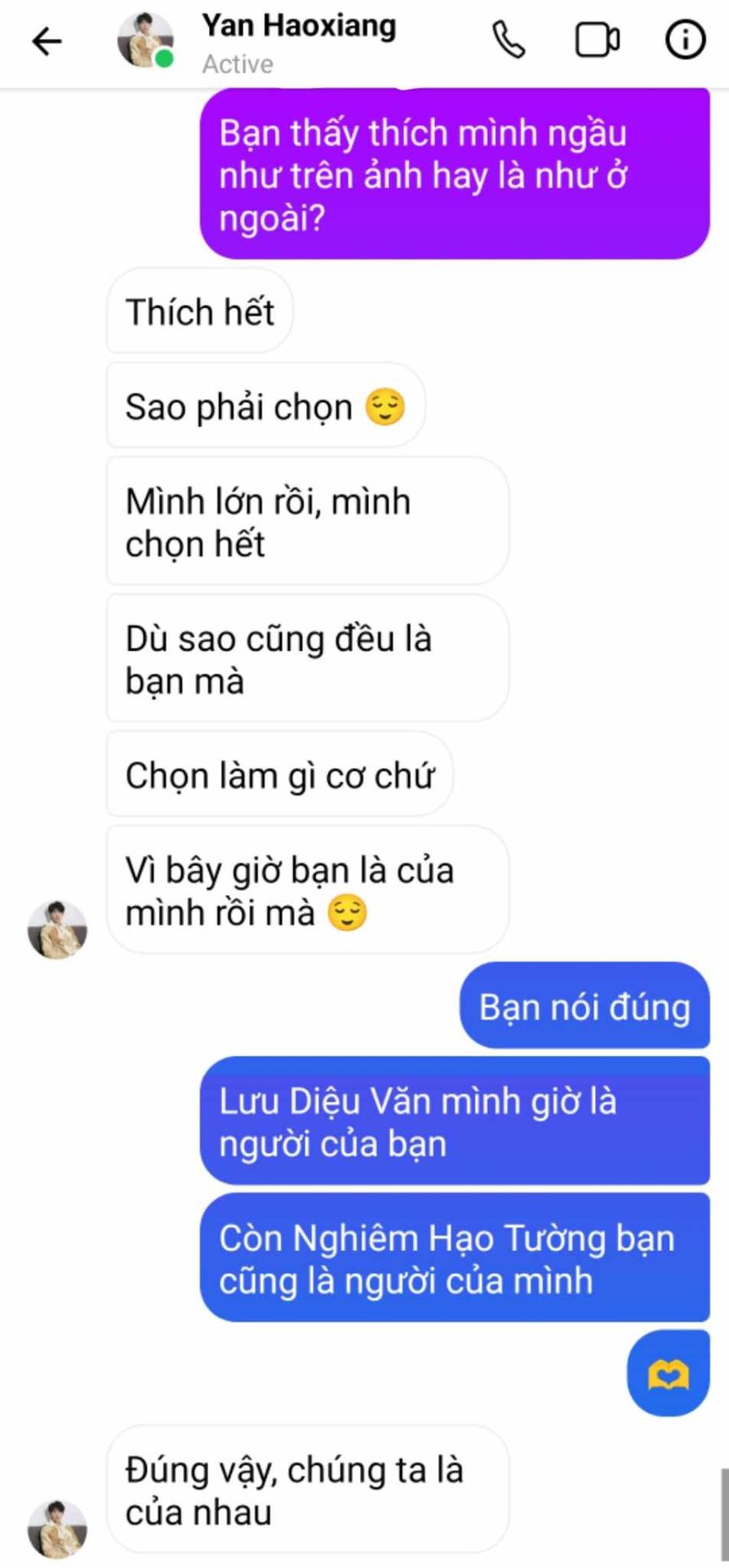Open conversation info details
This screenshot has height=1568, width=729.
[x=685, y=40]
